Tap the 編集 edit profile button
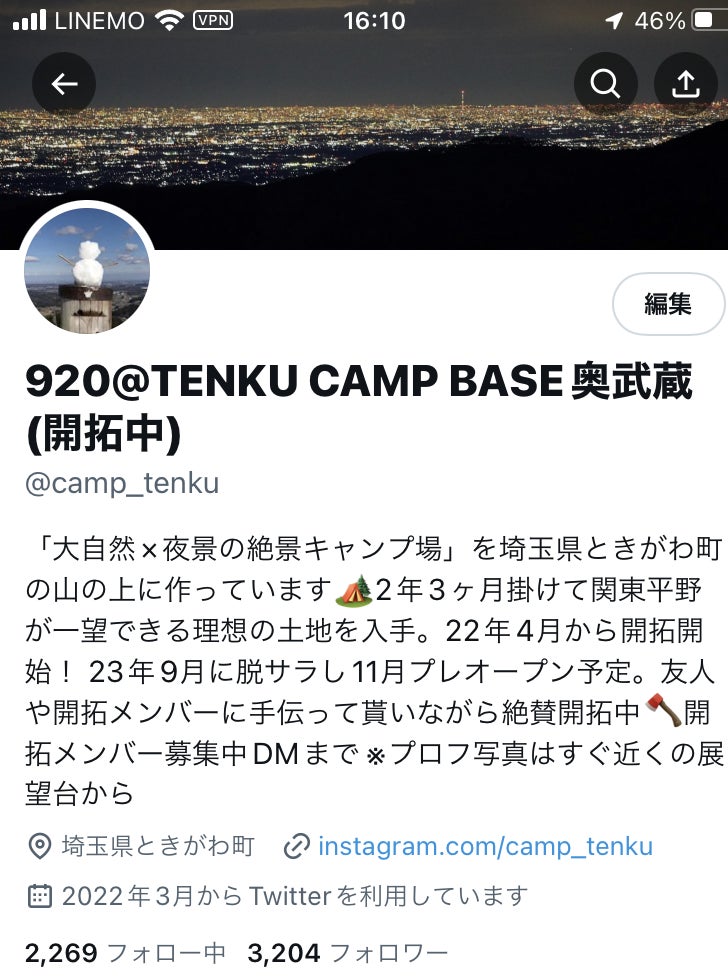Viewport: 728px width, 980px height. pyautogui.click(x=668, y=304)
